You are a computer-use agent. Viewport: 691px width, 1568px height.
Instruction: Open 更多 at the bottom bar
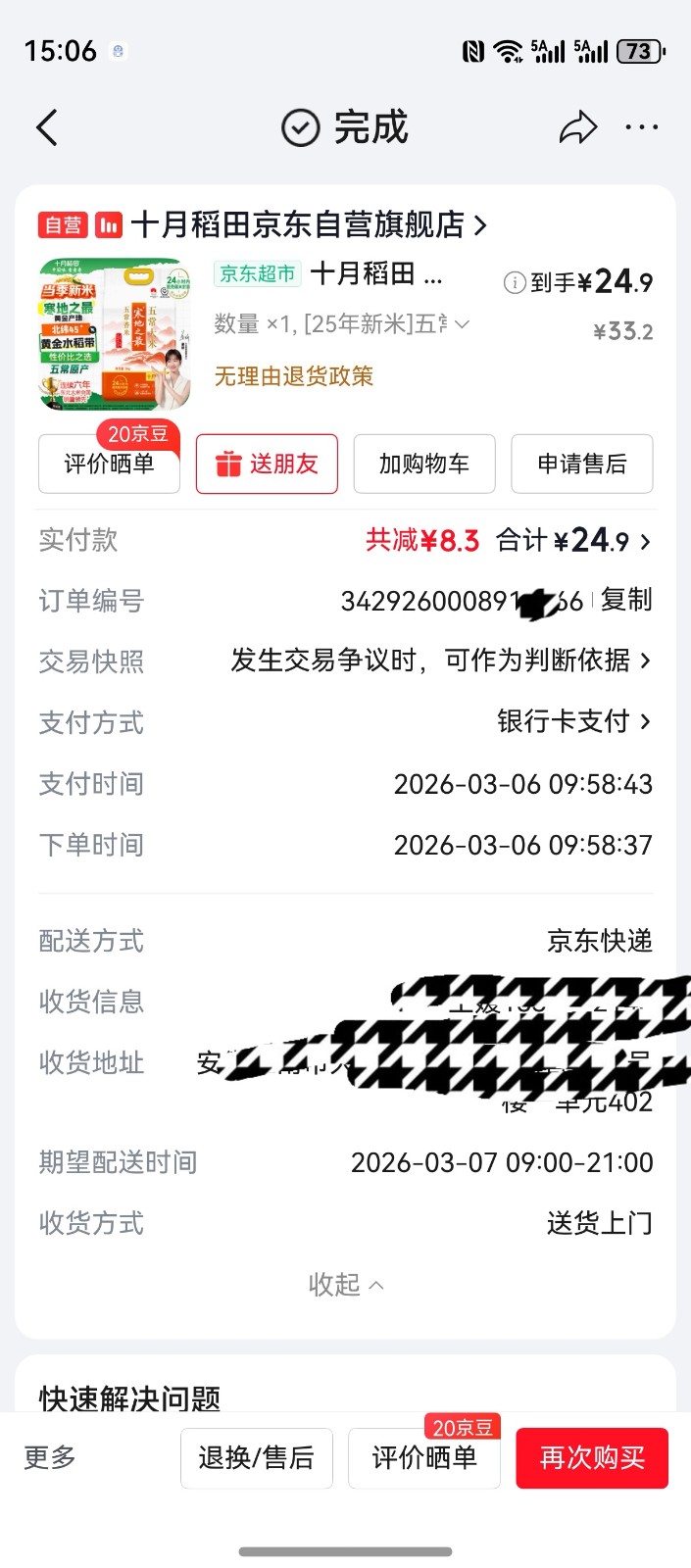click(x=50, y=1457)
